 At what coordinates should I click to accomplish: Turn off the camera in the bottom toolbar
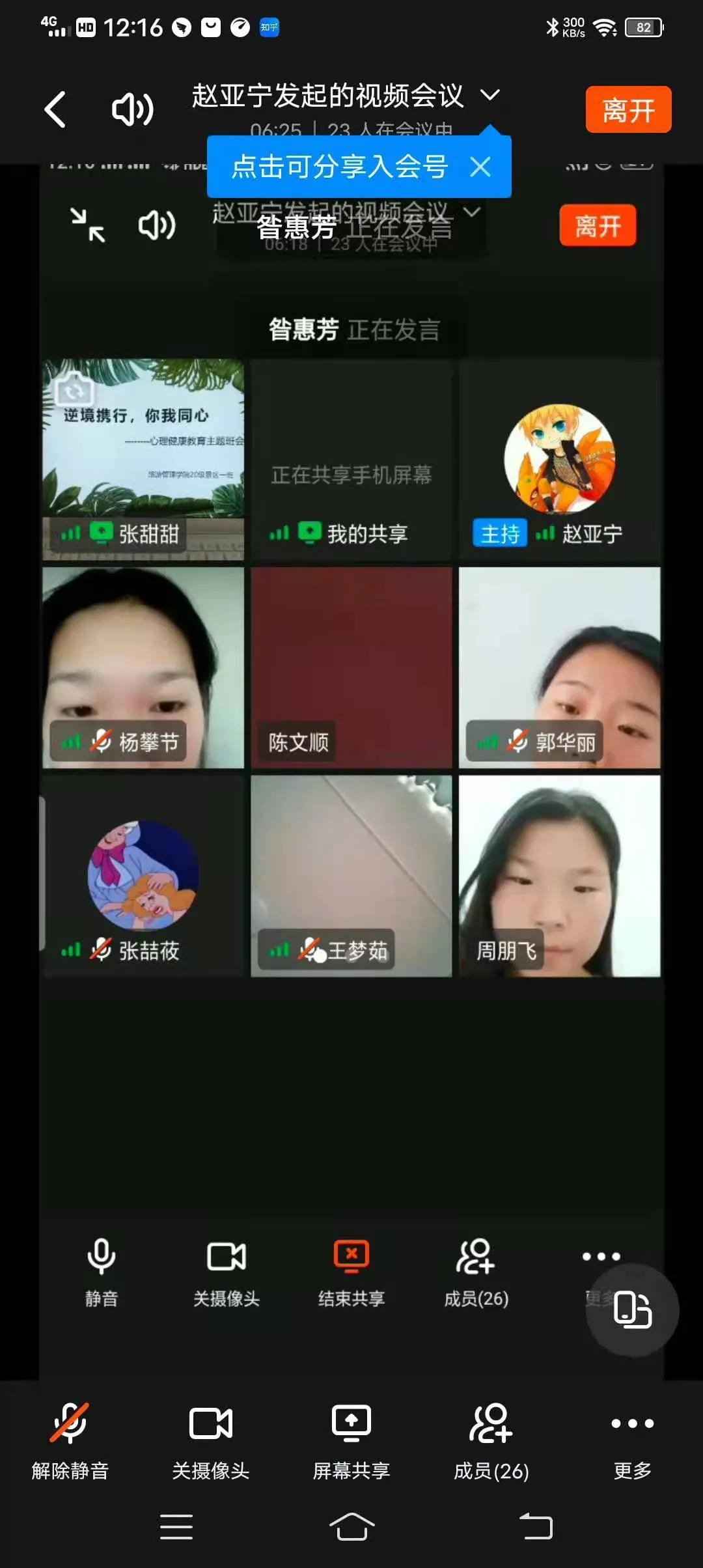click(211, 1438)
